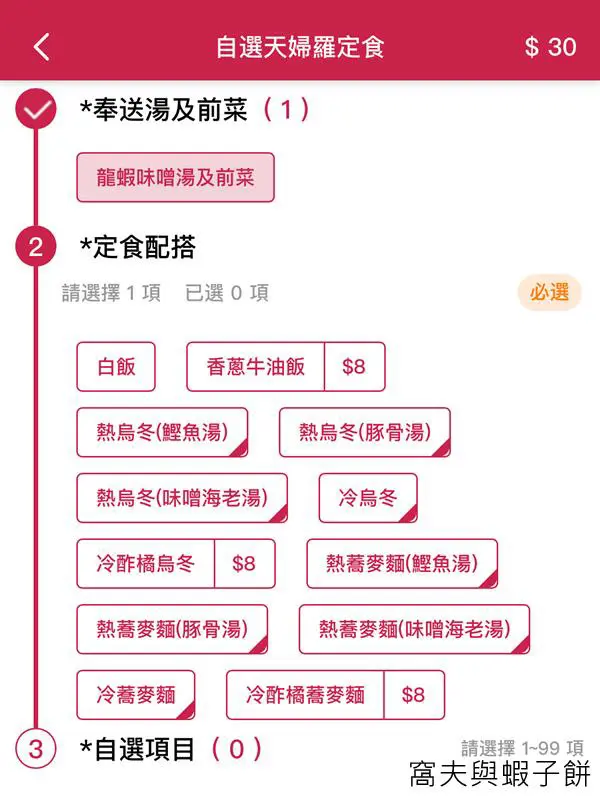Pick 熱烏冬(豚骨湯)

tap(364, 433)
